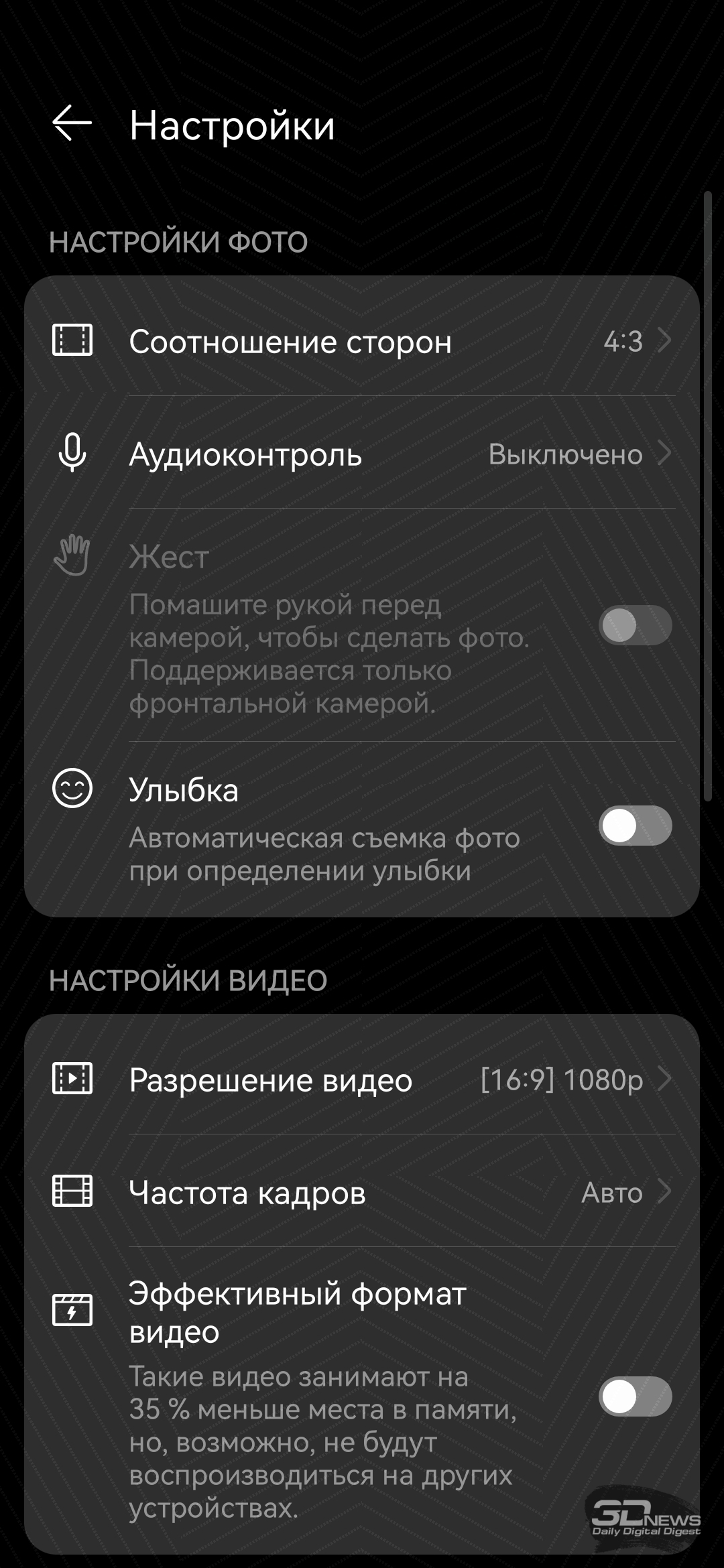Open the Частота кадров setting
The width and height of the screenshot is (724, 1568).
tap(362, 1191)
